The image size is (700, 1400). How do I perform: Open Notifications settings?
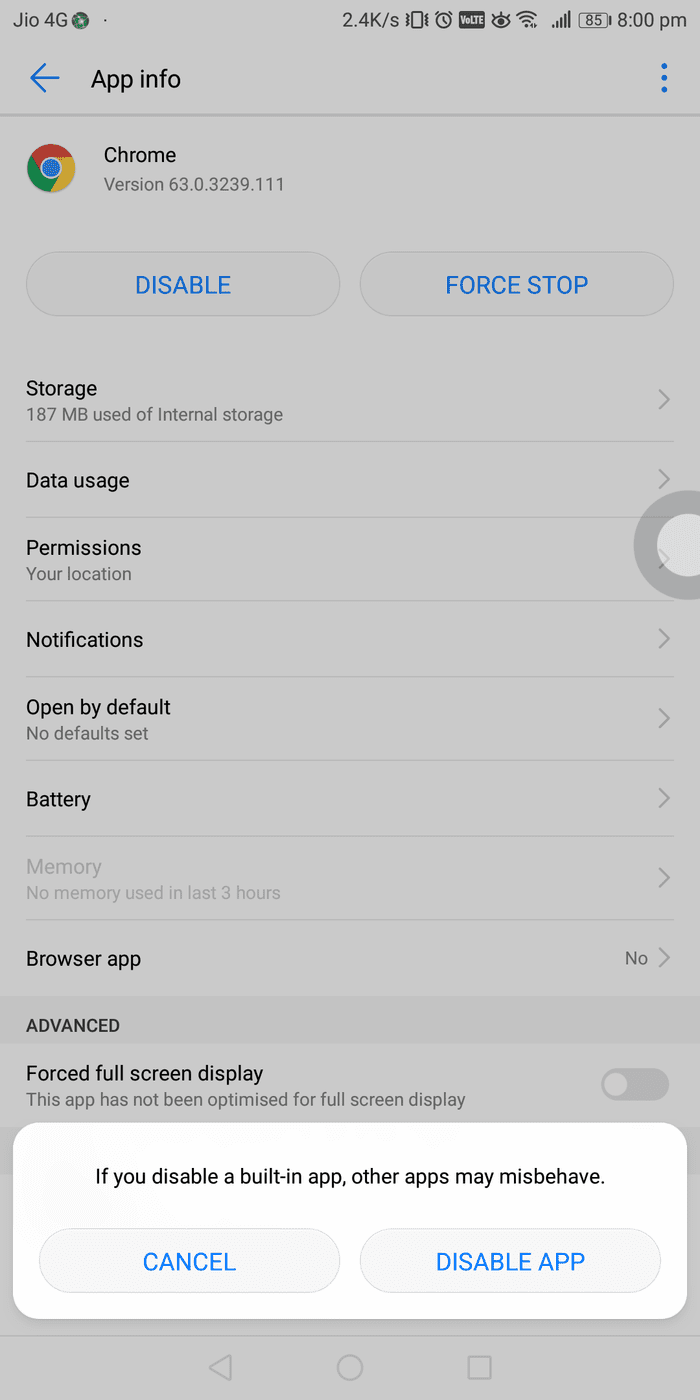tap(350, 639)
